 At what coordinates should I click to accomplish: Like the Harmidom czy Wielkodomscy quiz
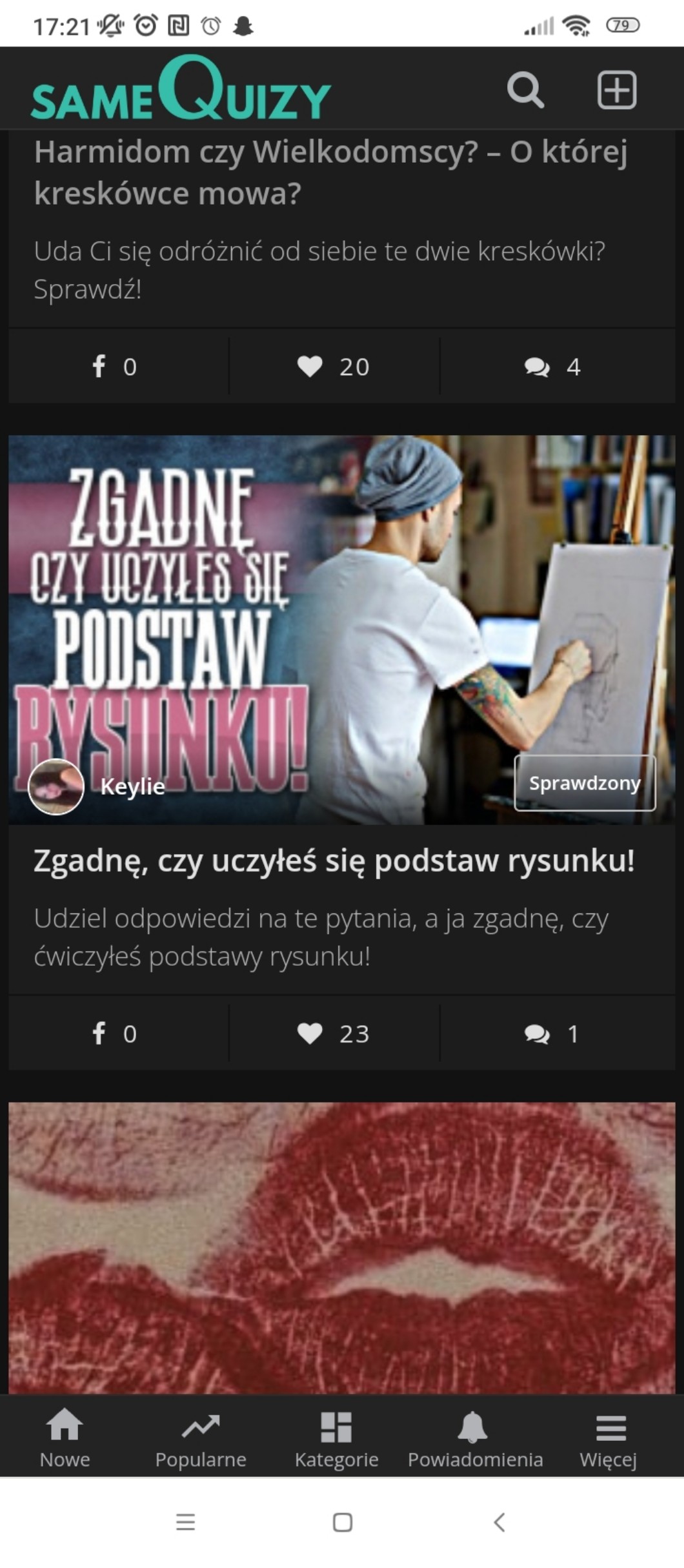pos(334,367)
